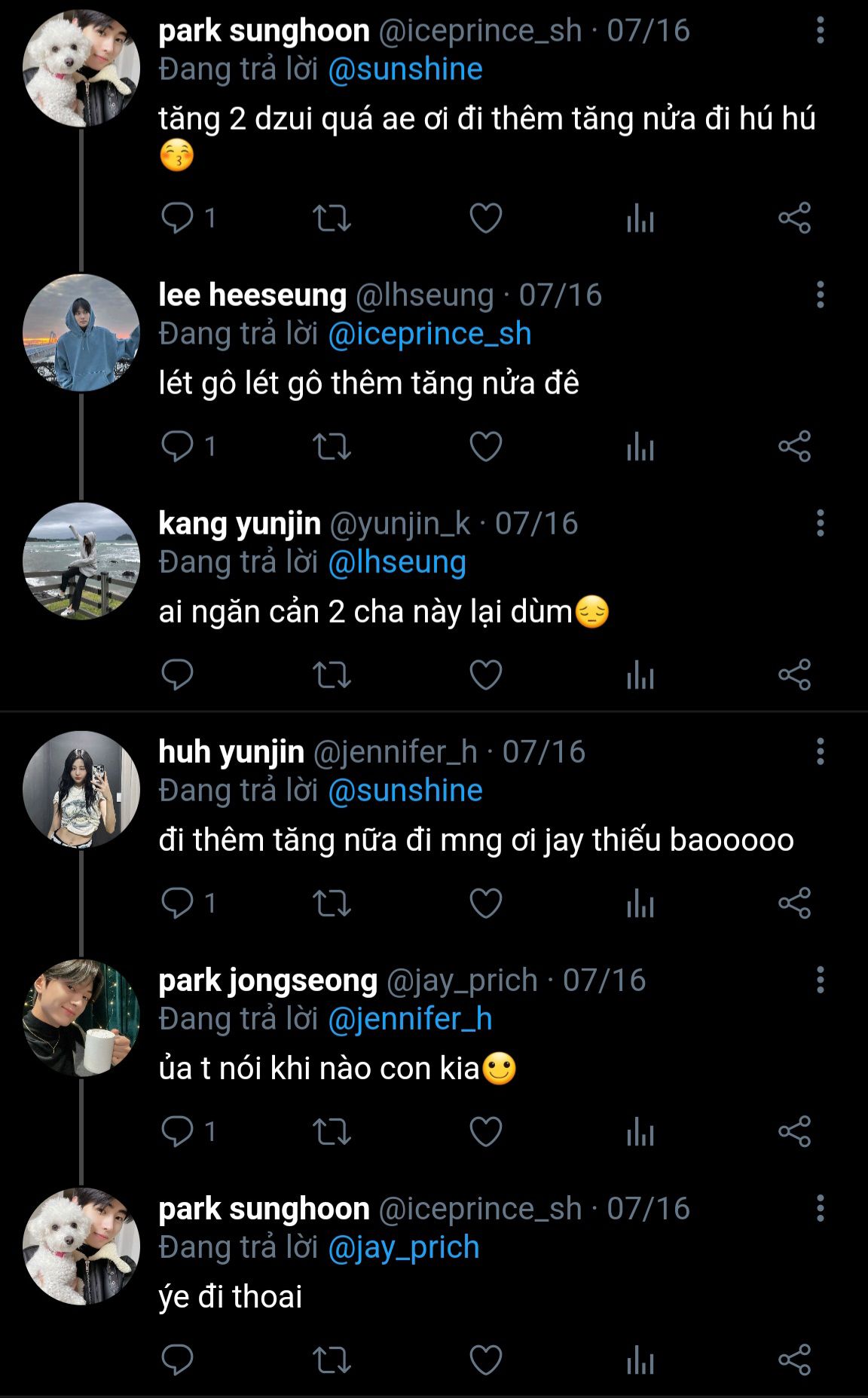Reply to park sunghoon's "ýe đi thoai" tweet
The image size is (868, 1398).
tap(178, 1360)
